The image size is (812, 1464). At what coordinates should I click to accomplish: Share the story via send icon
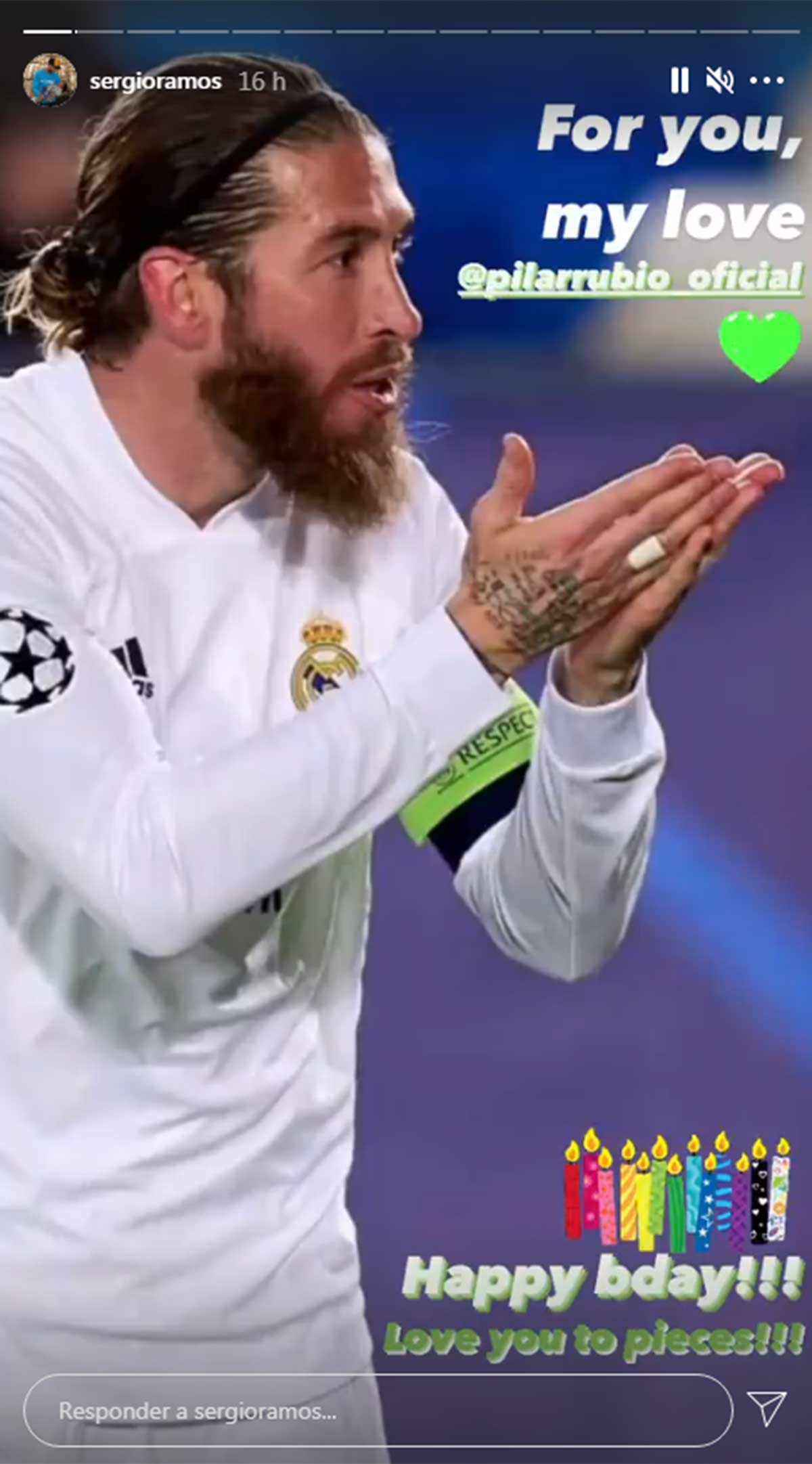(767, 1408)
